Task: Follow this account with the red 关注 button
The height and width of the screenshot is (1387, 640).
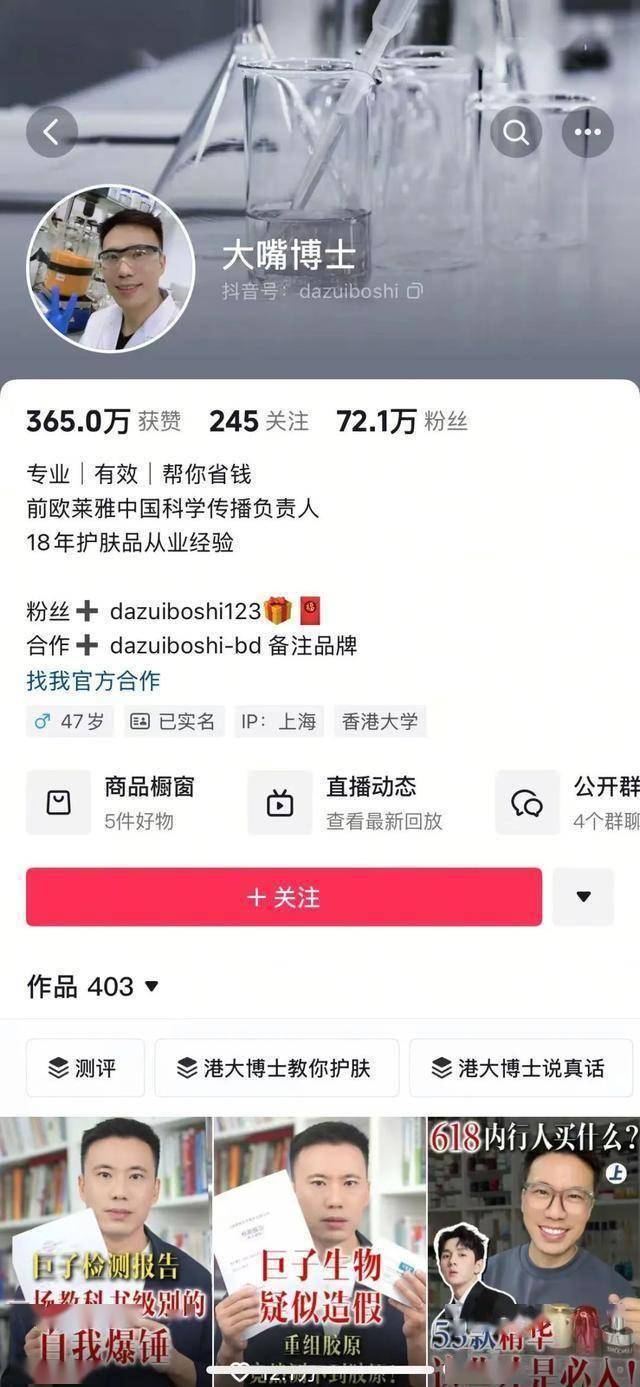Action: click(x=284, y=897)
